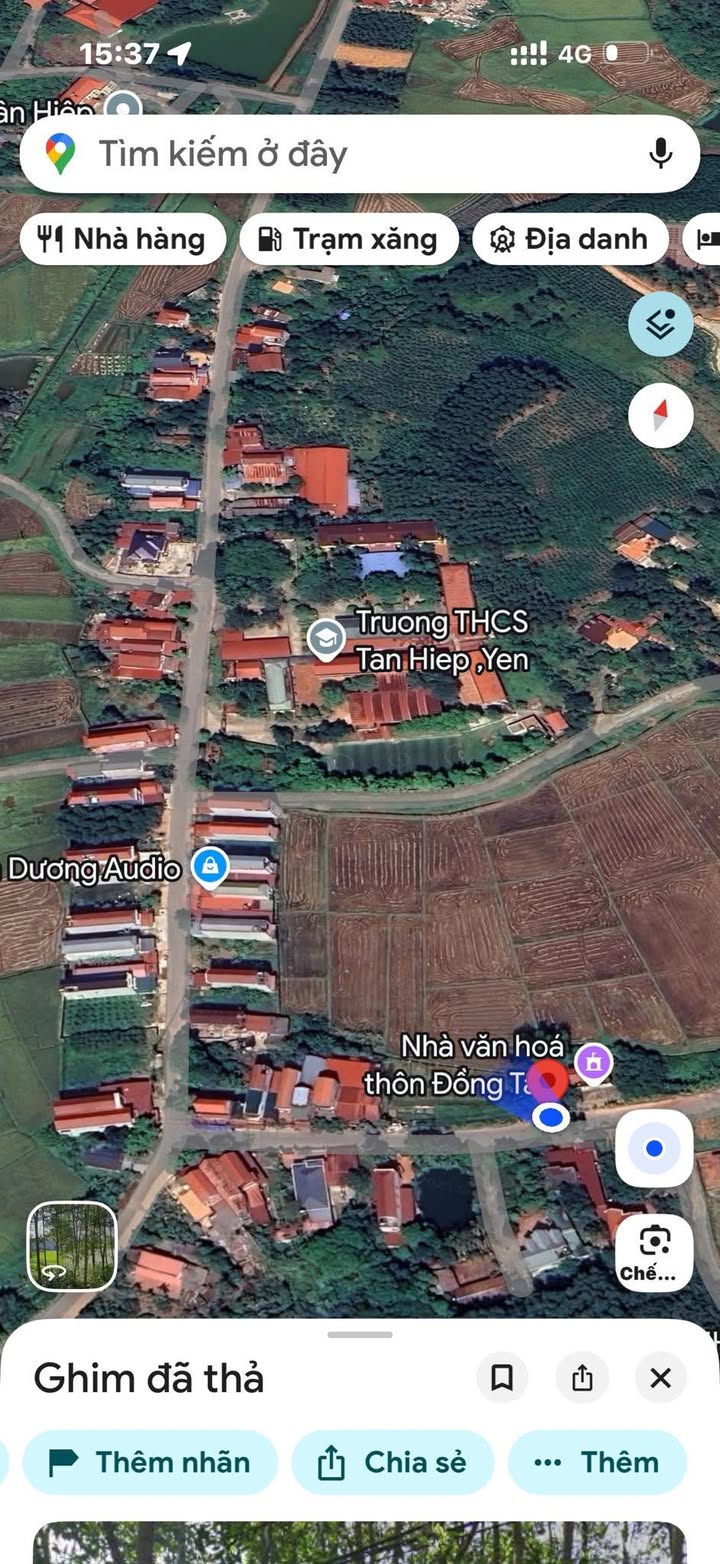The width and height of the screenshot is (720, 1564).
Task: Choose the "Địa danh" chip
Action: [570, 240]
